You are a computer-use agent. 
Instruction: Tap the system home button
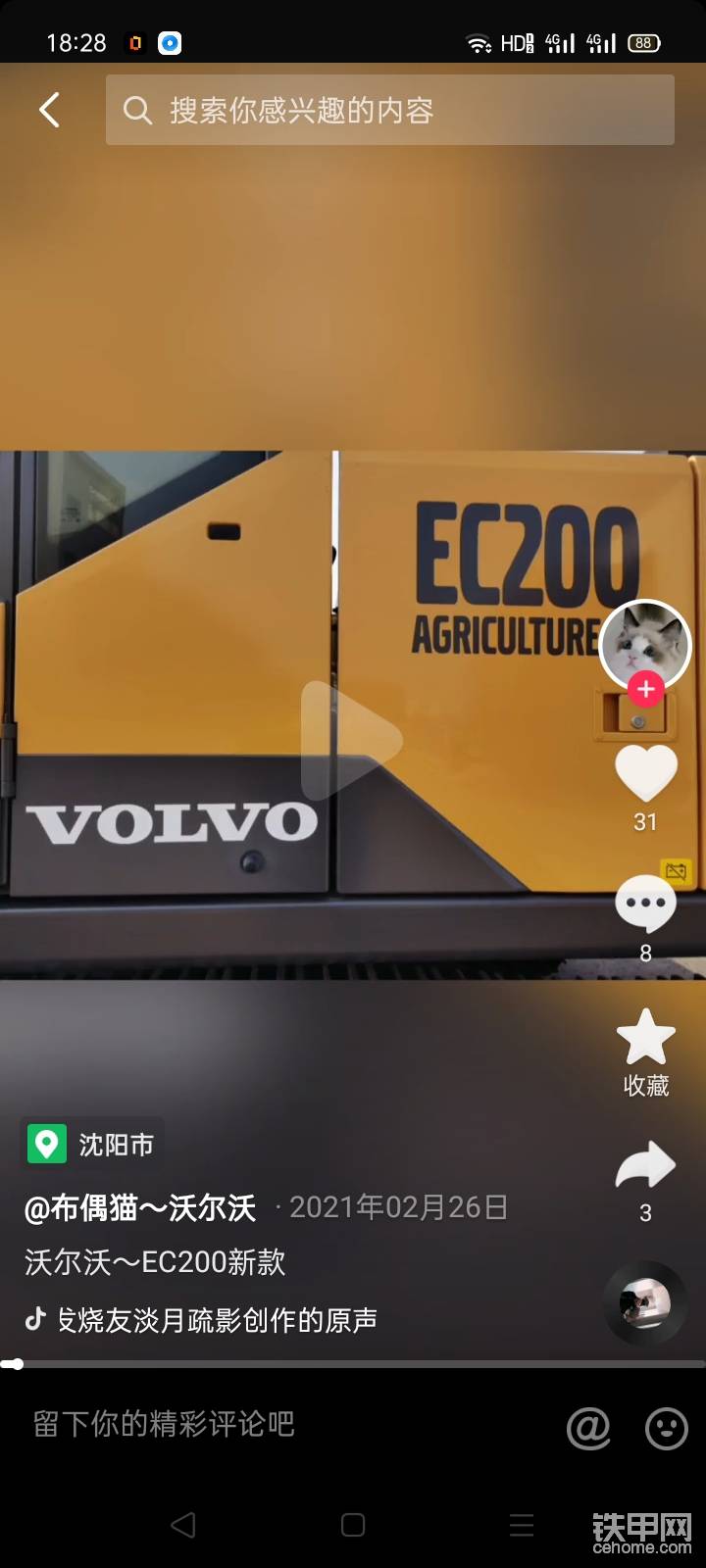[x=353, y=1525]
